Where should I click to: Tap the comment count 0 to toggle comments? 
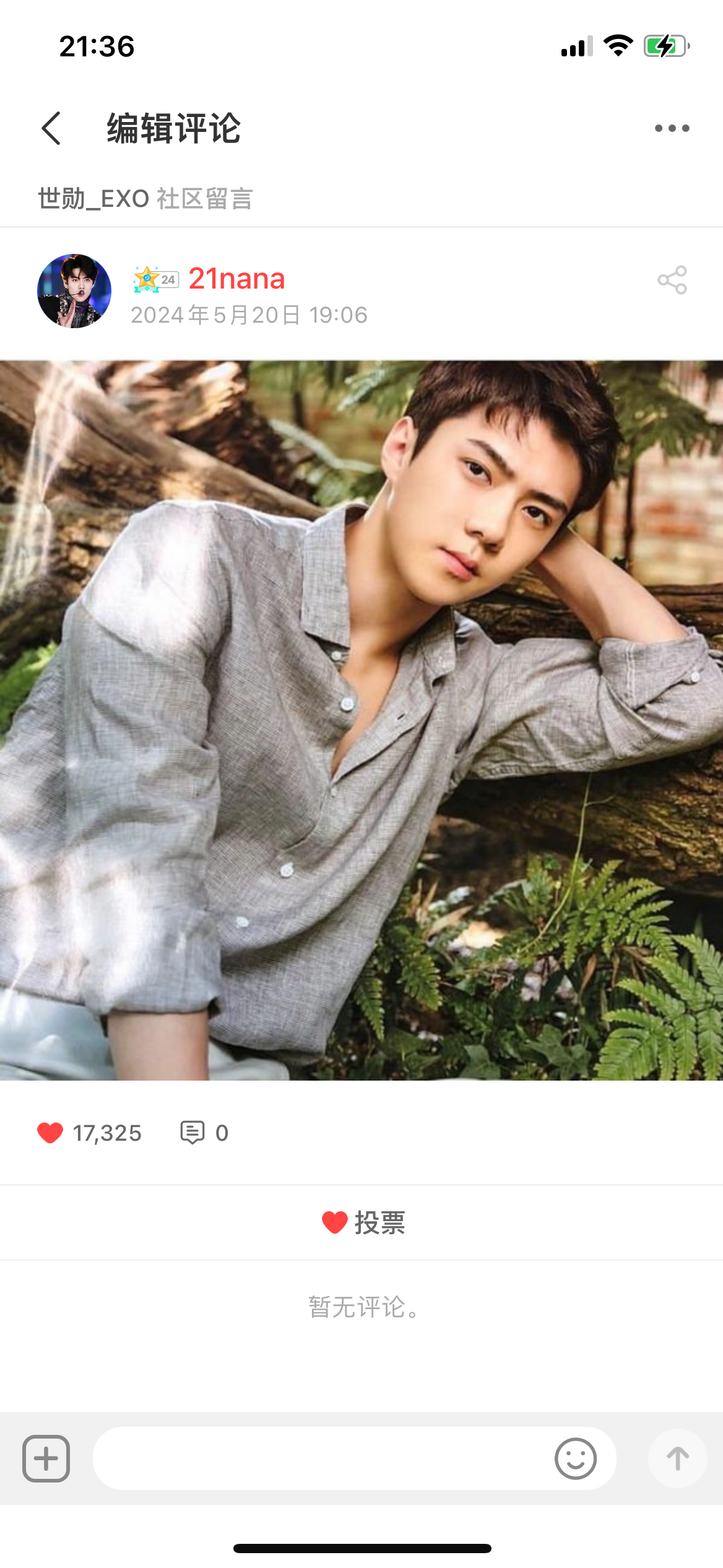(x=221, y=1132)
